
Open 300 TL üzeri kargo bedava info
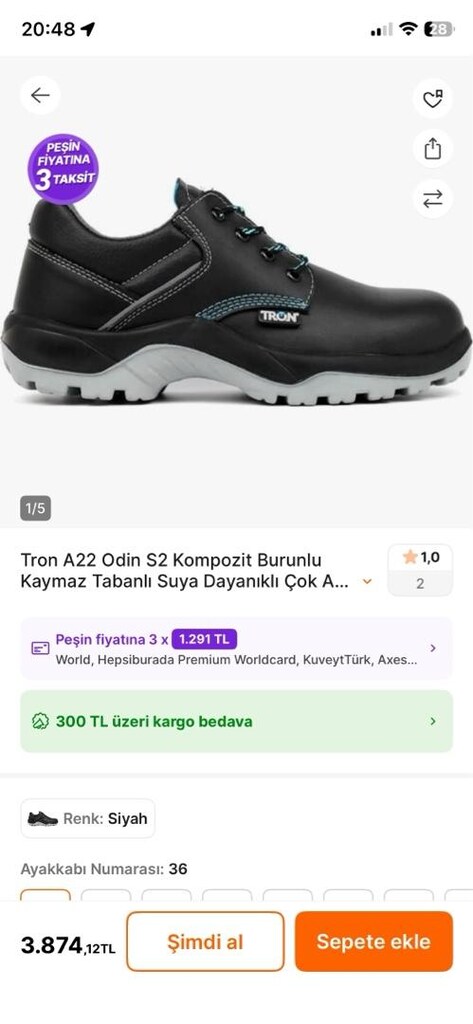coord(236,722)
